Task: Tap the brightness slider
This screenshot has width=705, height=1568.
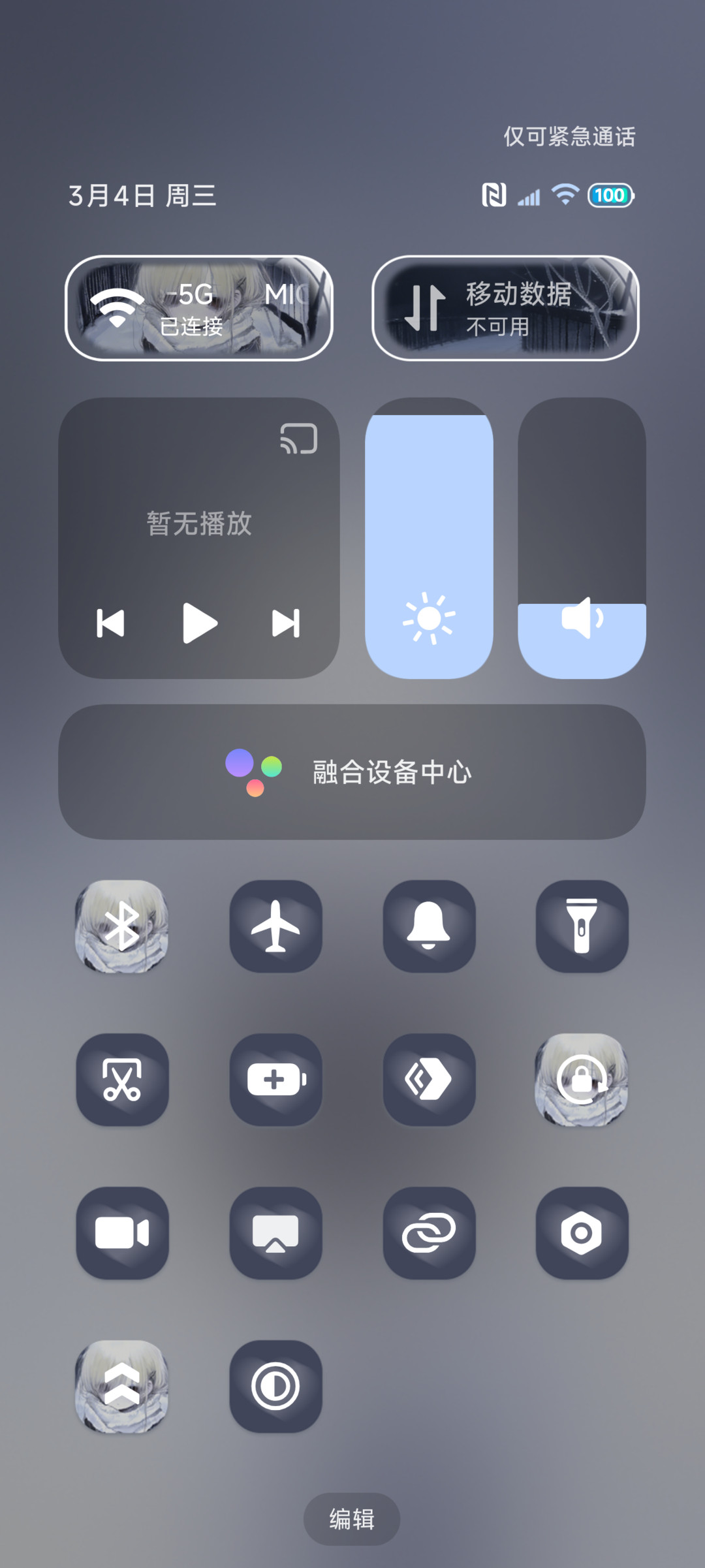Action: (x=429, y=538)
